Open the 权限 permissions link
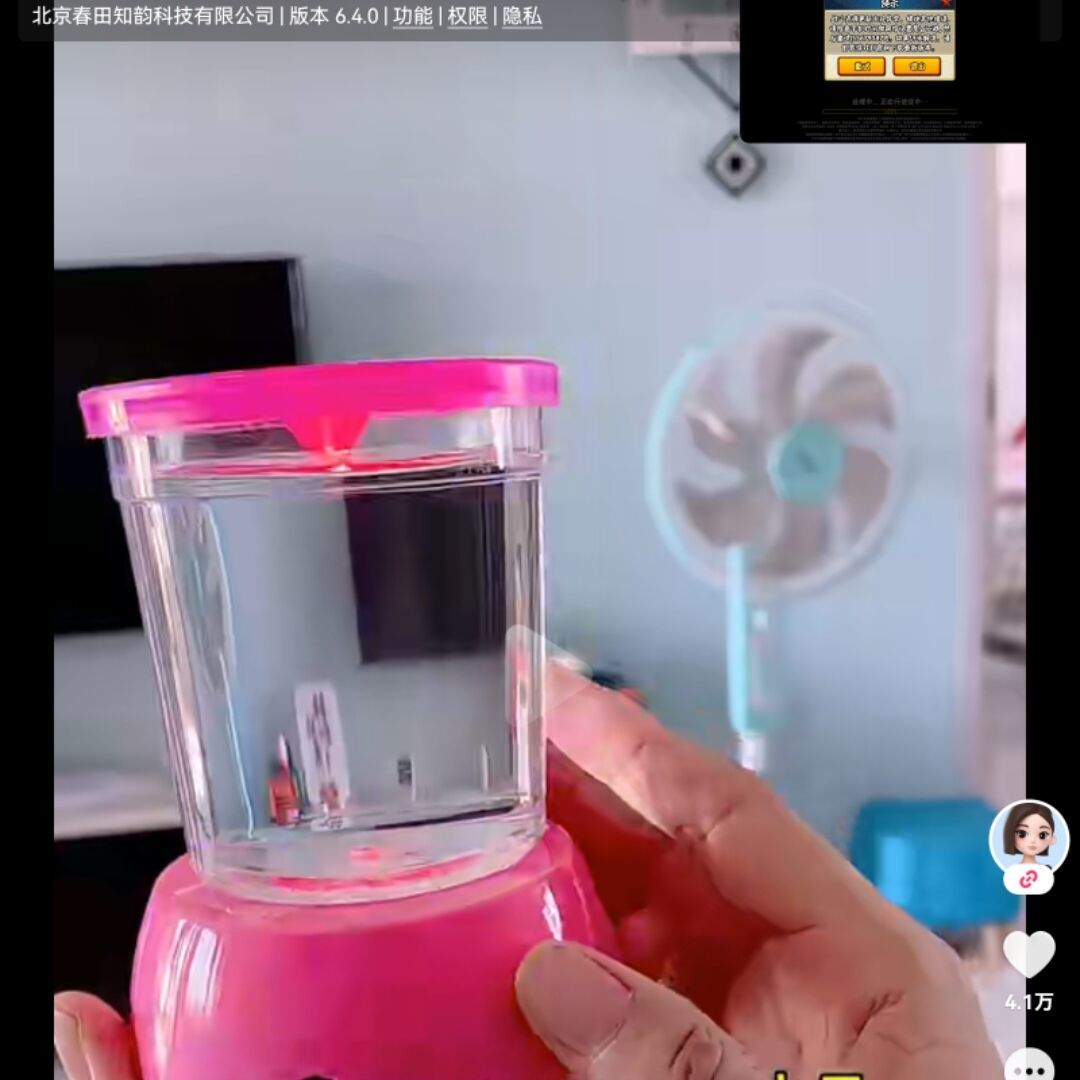 point(467,17)
